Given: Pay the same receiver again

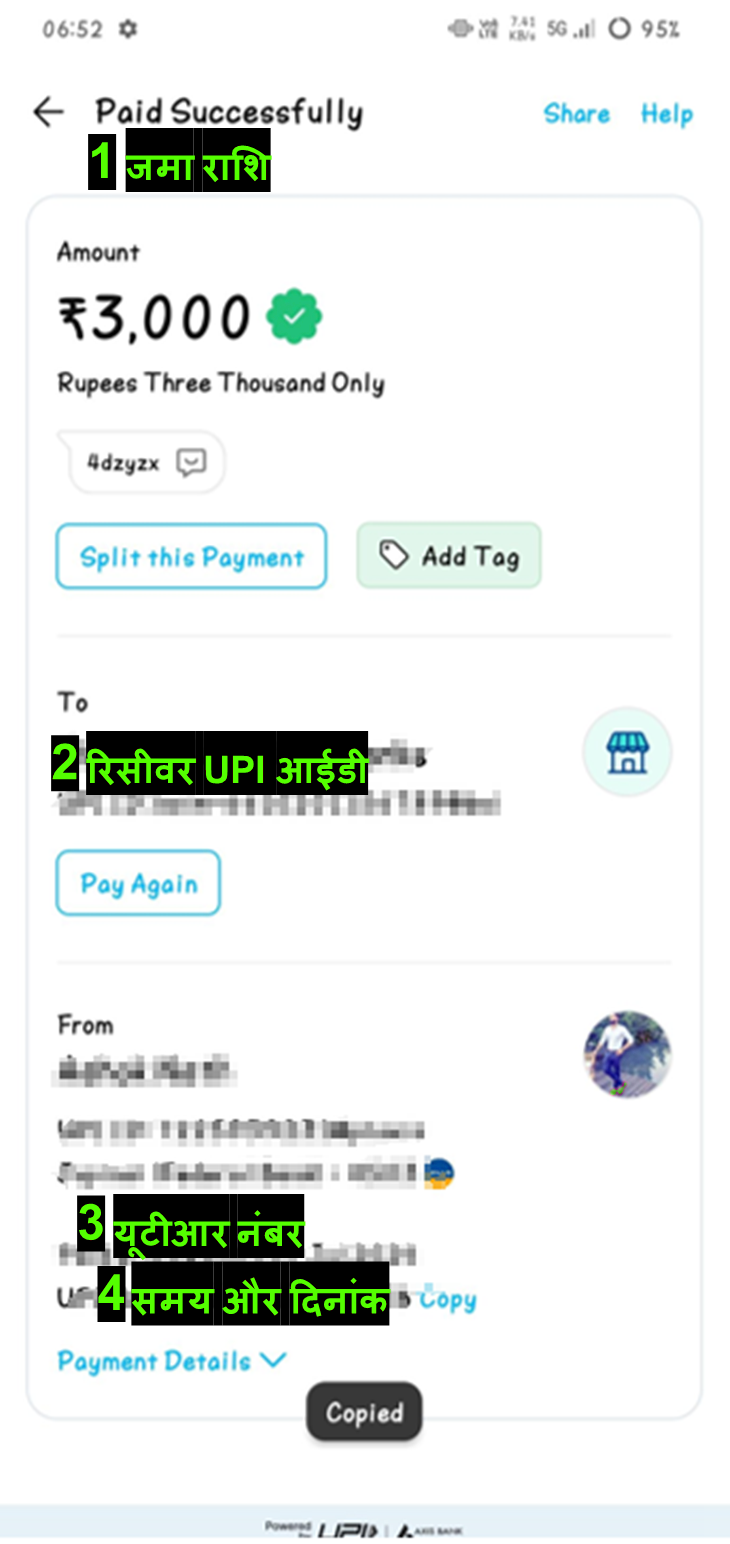Looking at the screenshot, I should click(x=138, y=884).
